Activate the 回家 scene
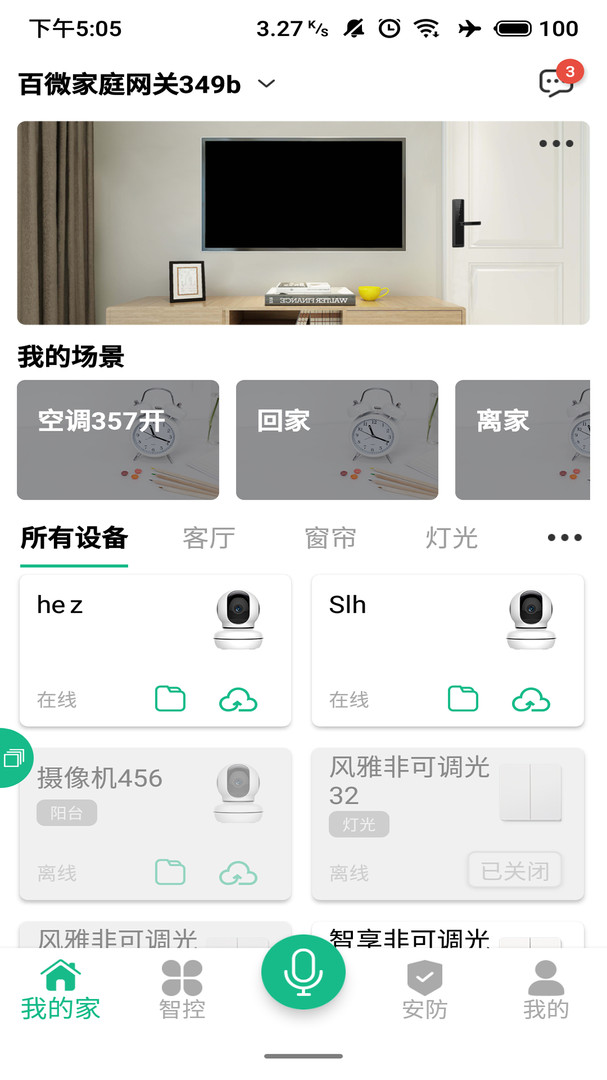This screenshot has height=1080, width=607. point(337,439)
